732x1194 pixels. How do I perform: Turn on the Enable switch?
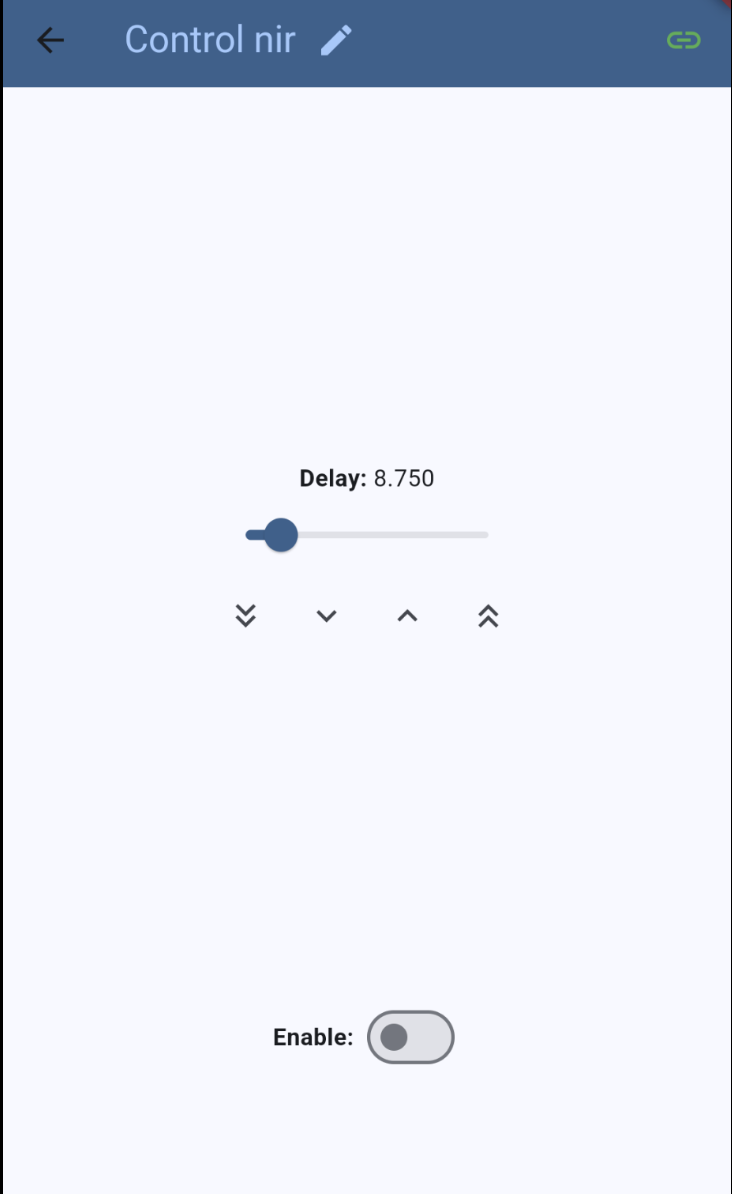411,1037
